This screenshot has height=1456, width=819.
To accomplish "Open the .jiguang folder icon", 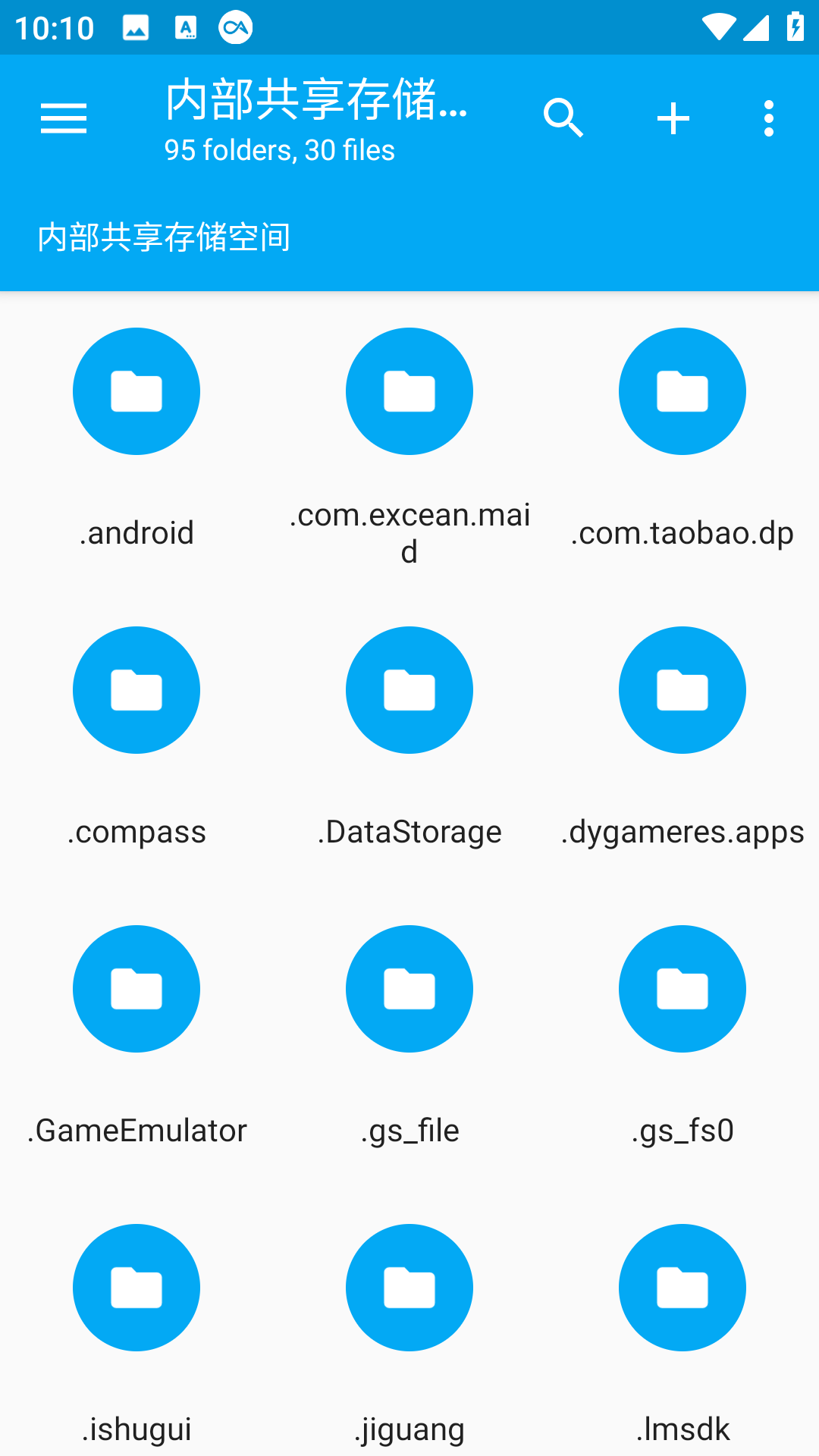I will coord(409,1288).
